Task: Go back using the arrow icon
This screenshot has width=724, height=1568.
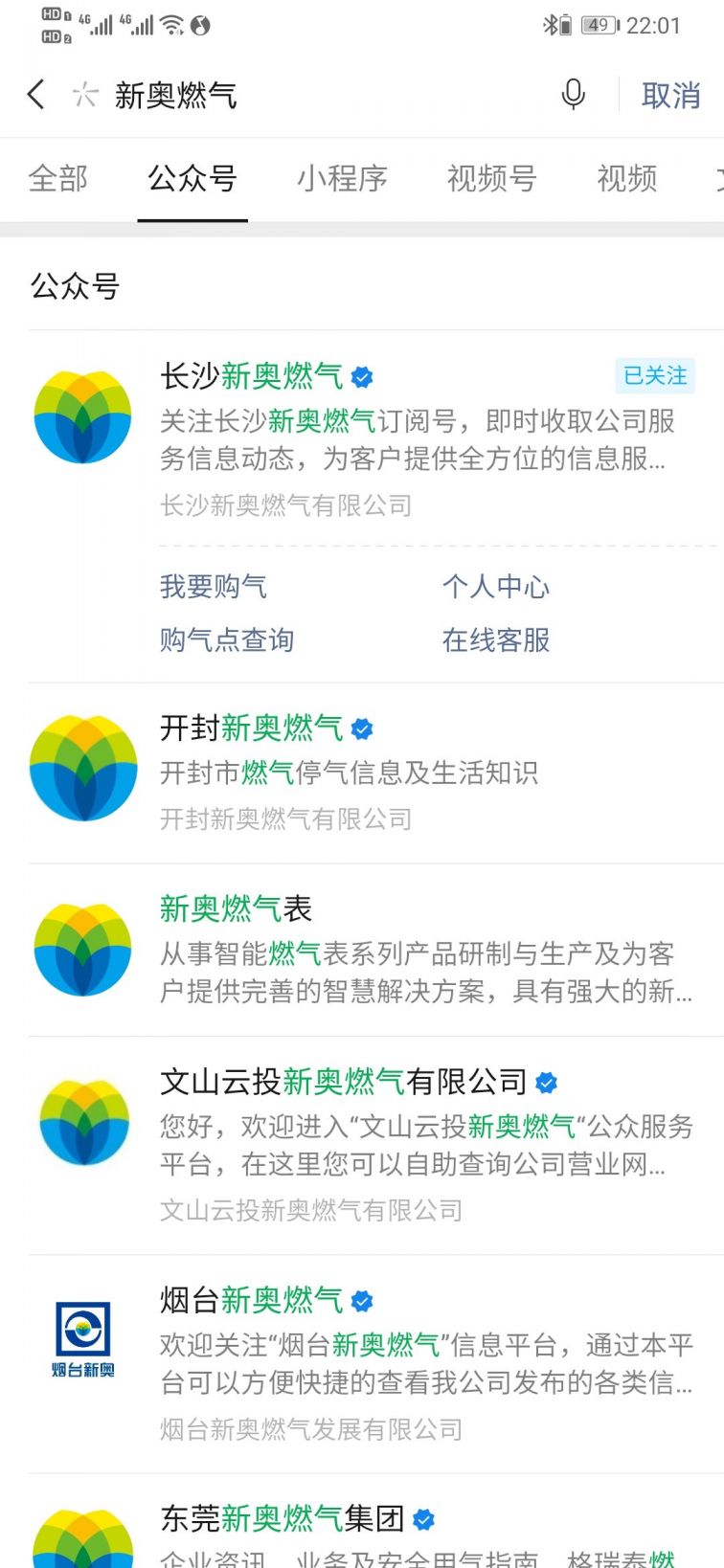Action: click(36, 95)
